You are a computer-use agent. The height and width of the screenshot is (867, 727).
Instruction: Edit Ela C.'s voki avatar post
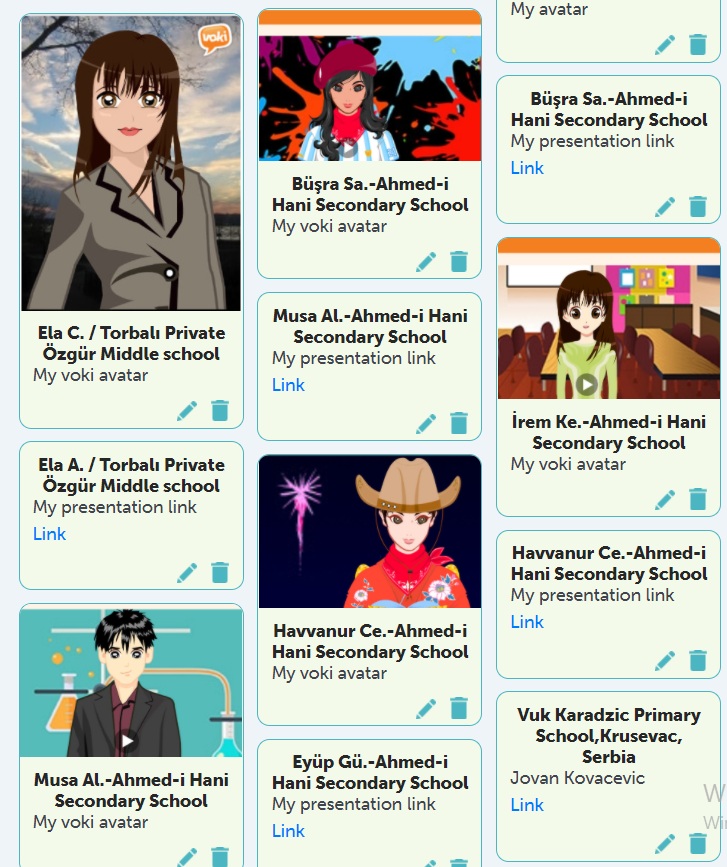point(187,411)
